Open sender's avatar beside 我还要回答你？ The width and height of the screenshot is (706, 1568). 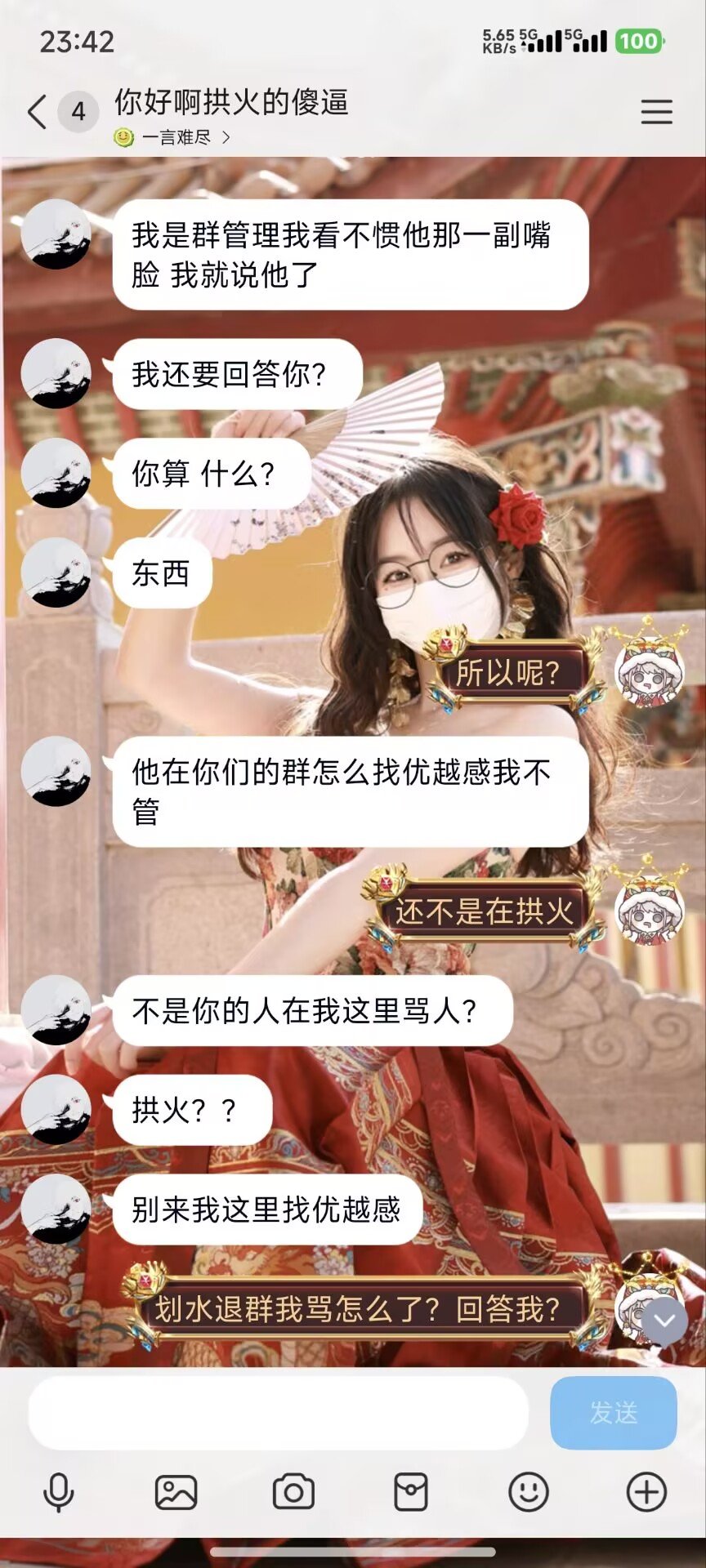pos(56,373)
